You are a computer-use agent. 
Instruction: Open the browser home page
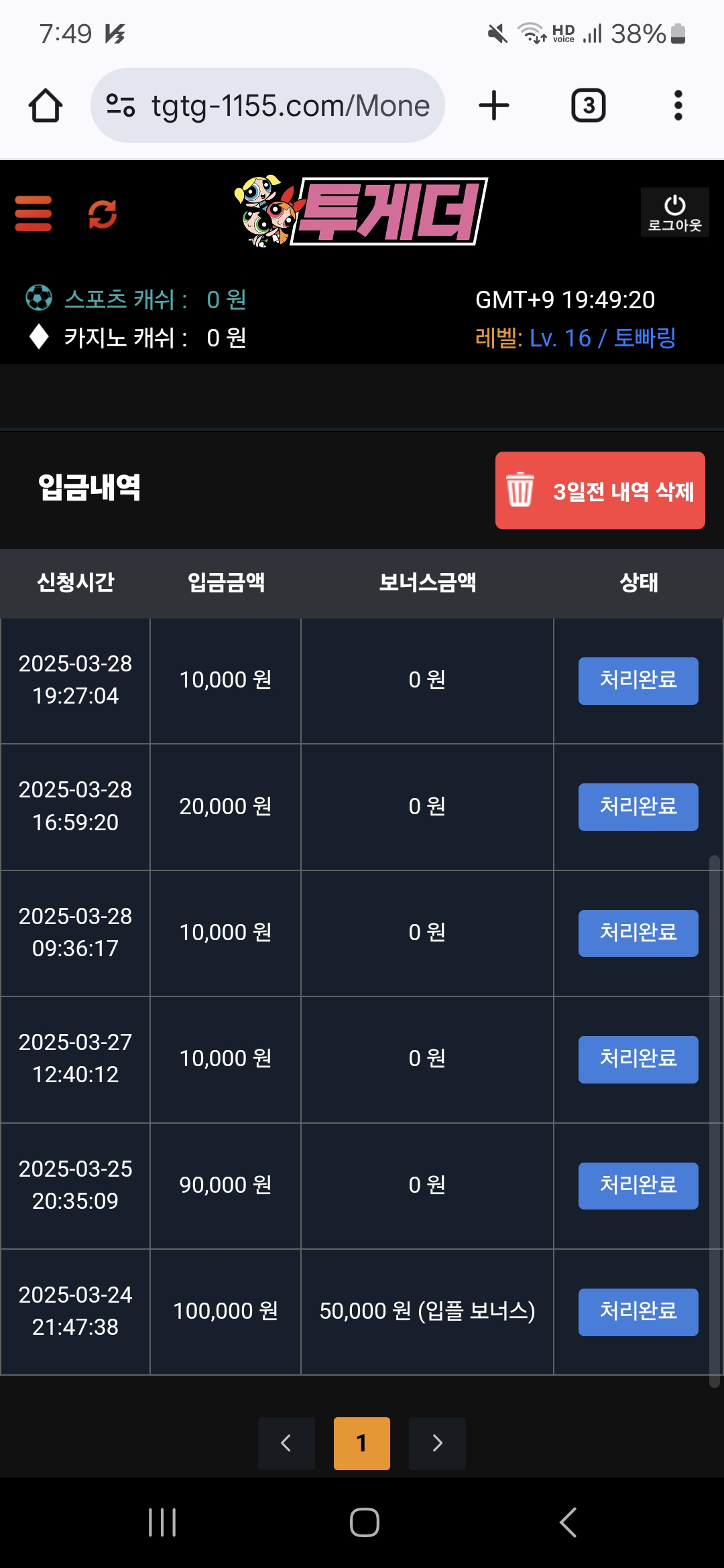point(46,106)
